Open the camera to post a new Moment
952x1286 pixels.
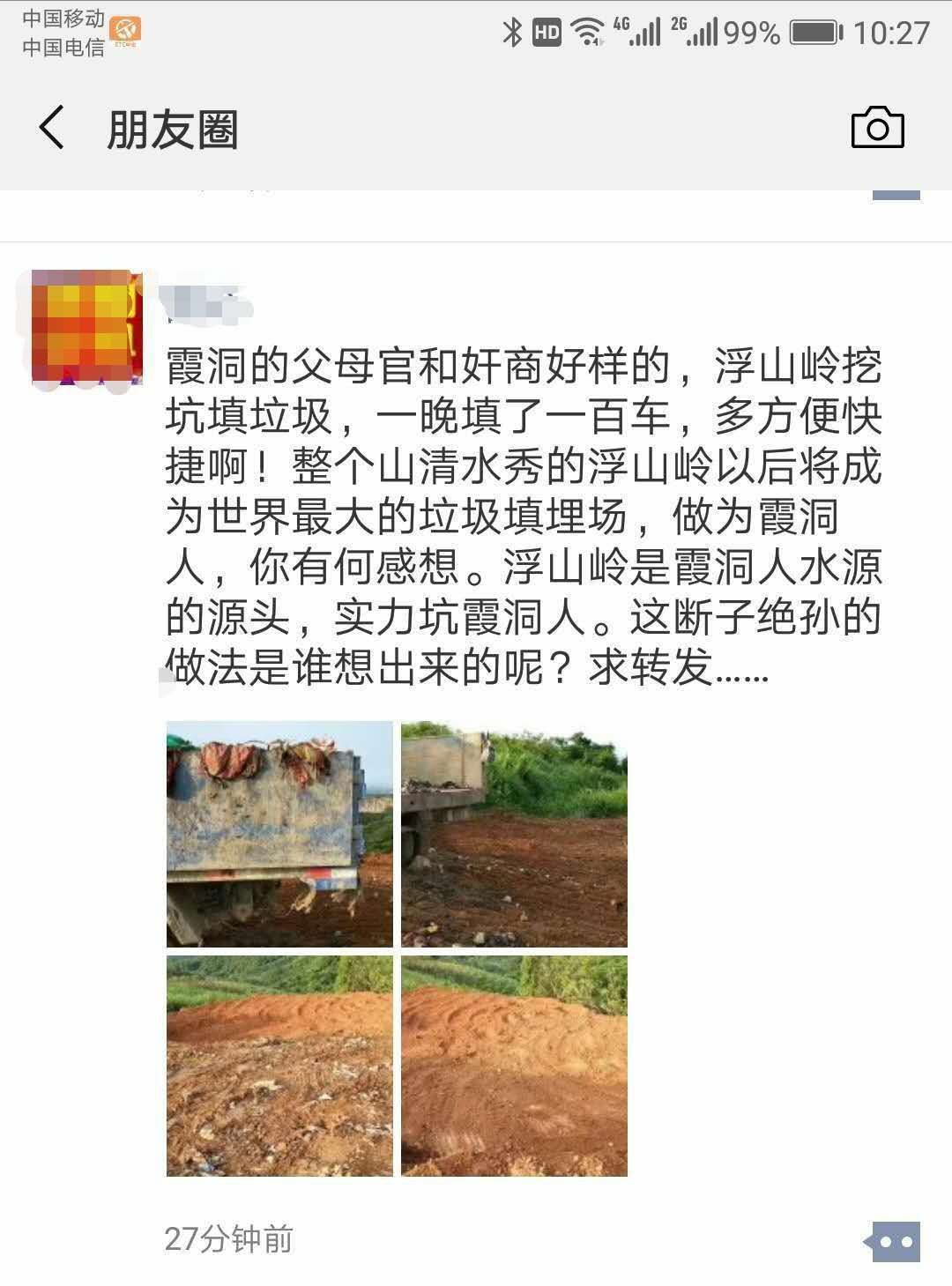point(876,128)
